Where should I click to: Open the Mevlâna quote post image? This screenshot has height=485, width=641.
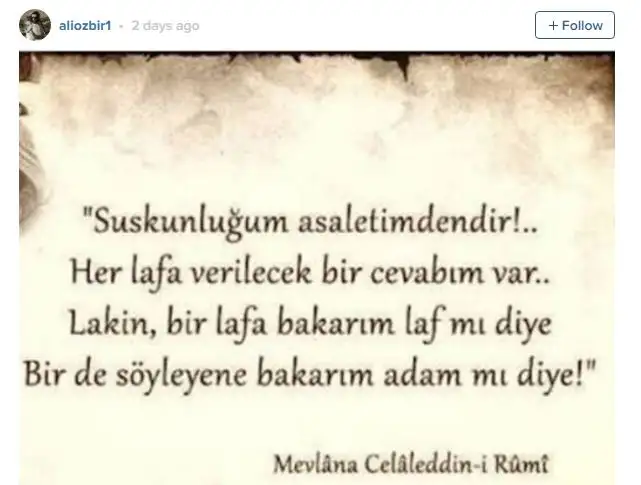(x=320, y=270)
